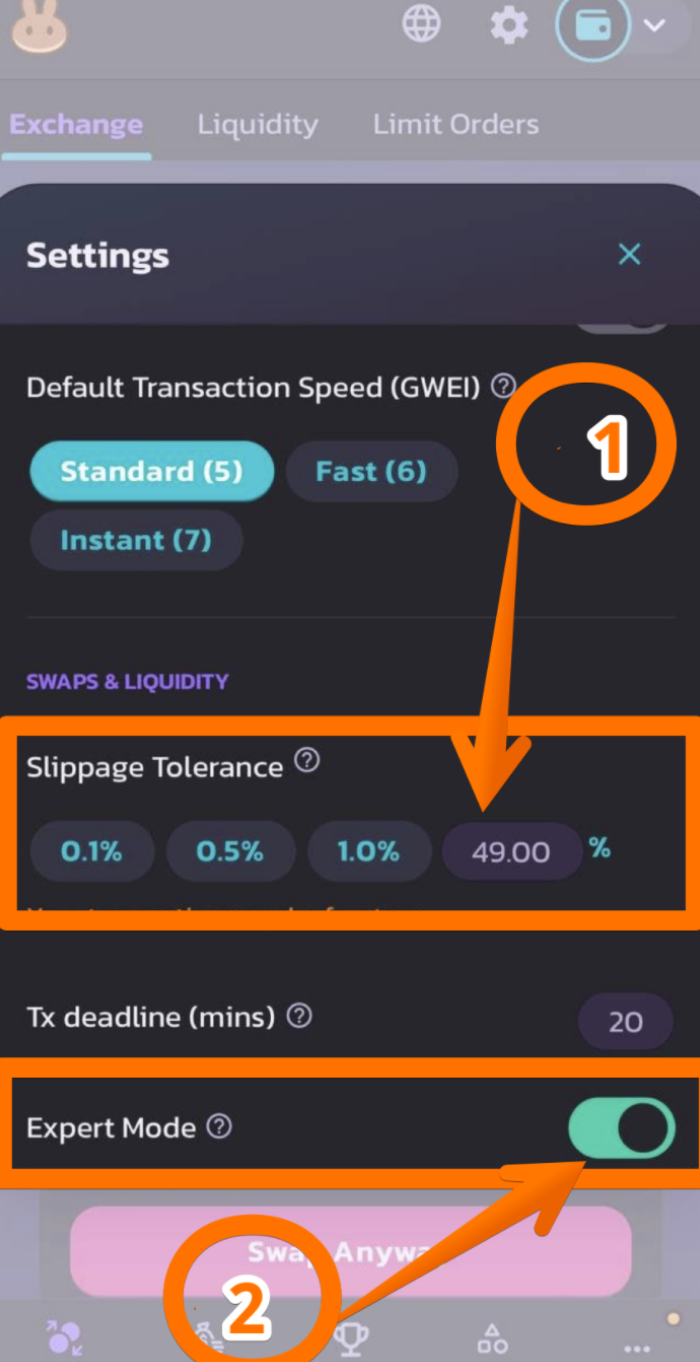Open the gear settings icon

pyautogui.click(x=509, y=24)
